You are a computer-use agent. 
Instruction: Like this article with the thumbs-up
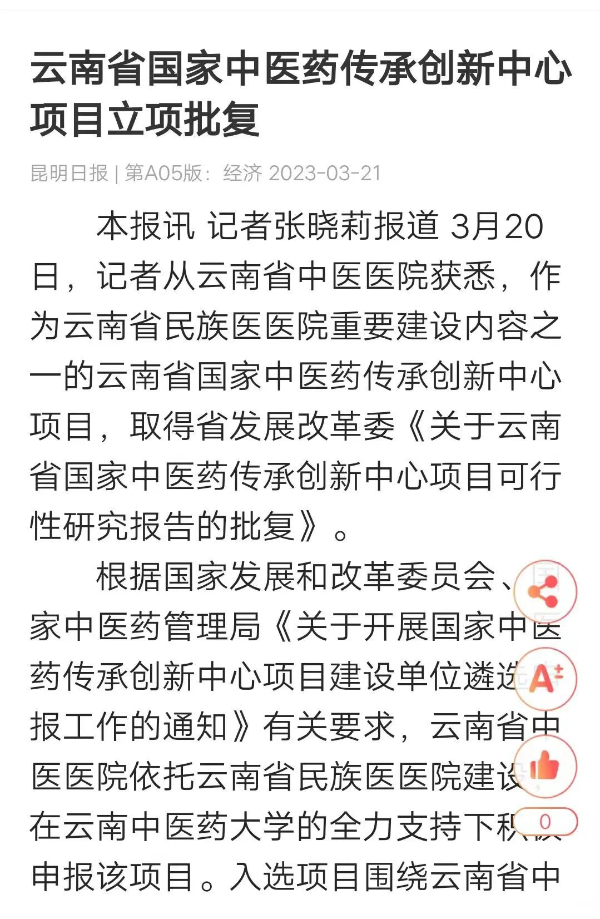tap(545, 767)
